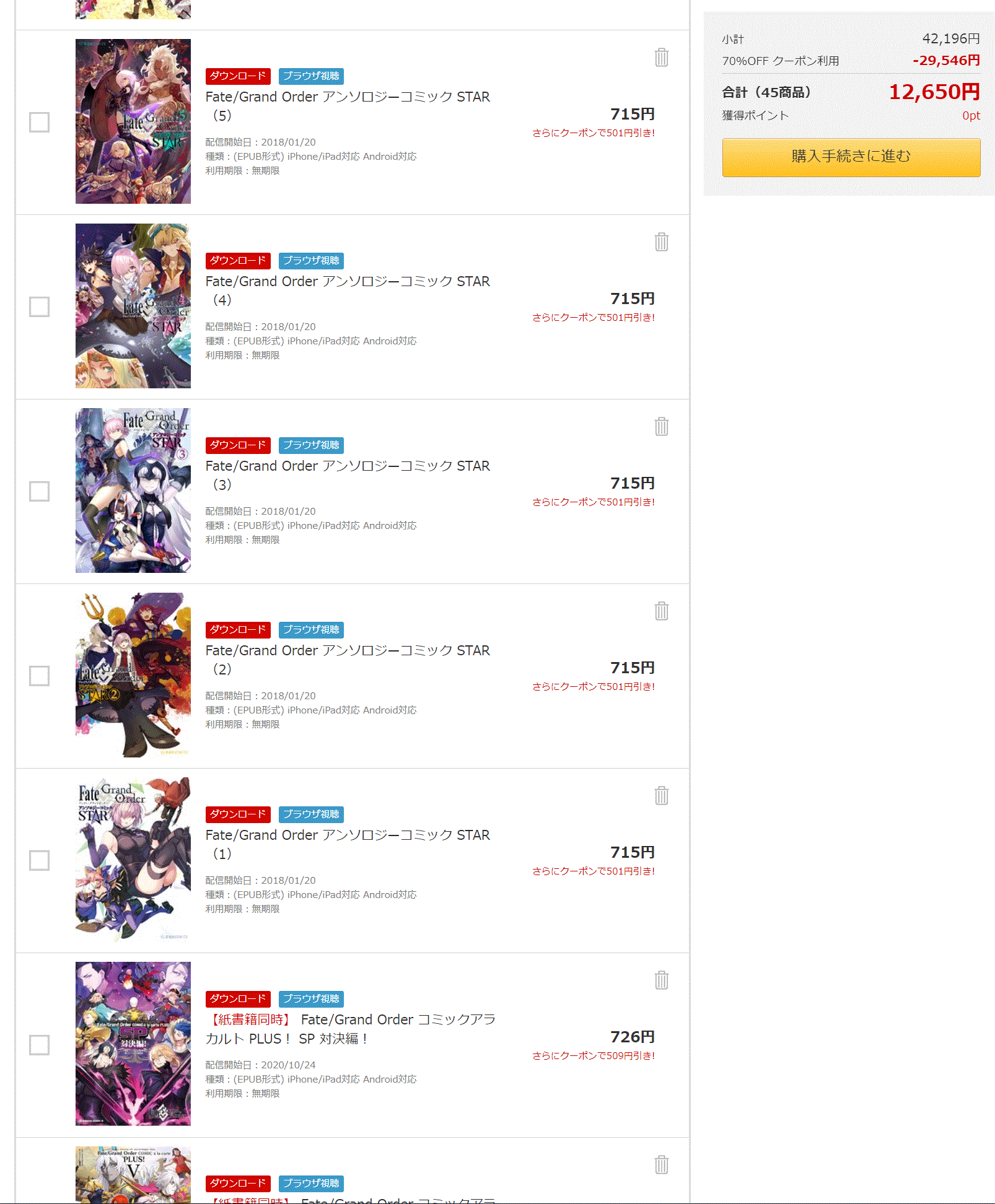This screenshot has height=1204, width=995.
Task: Open the STAR (3) cover thumbnail
Action: pyautogui.click(x=133, y=491)
